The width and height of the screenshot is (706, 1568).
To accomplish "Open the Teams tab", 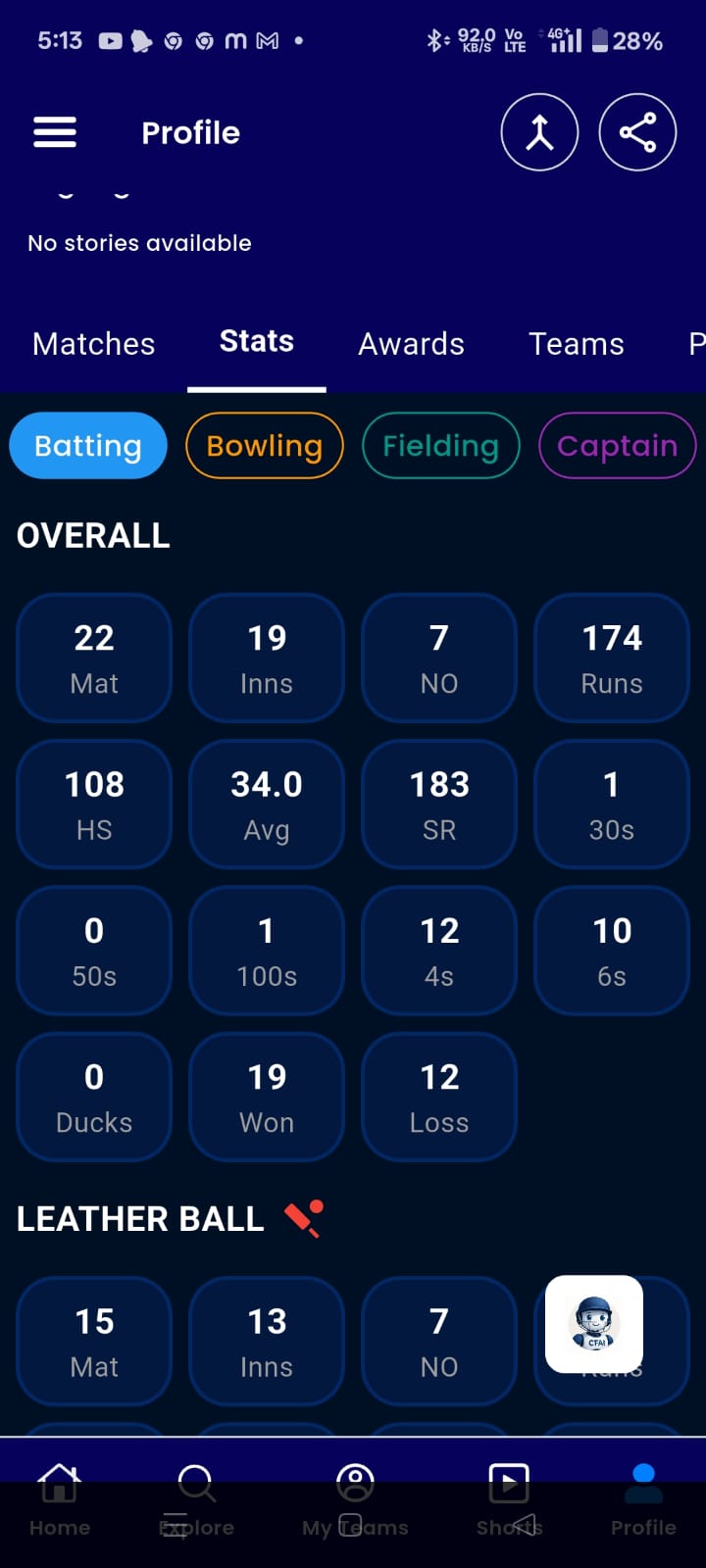I will [577, 344].
